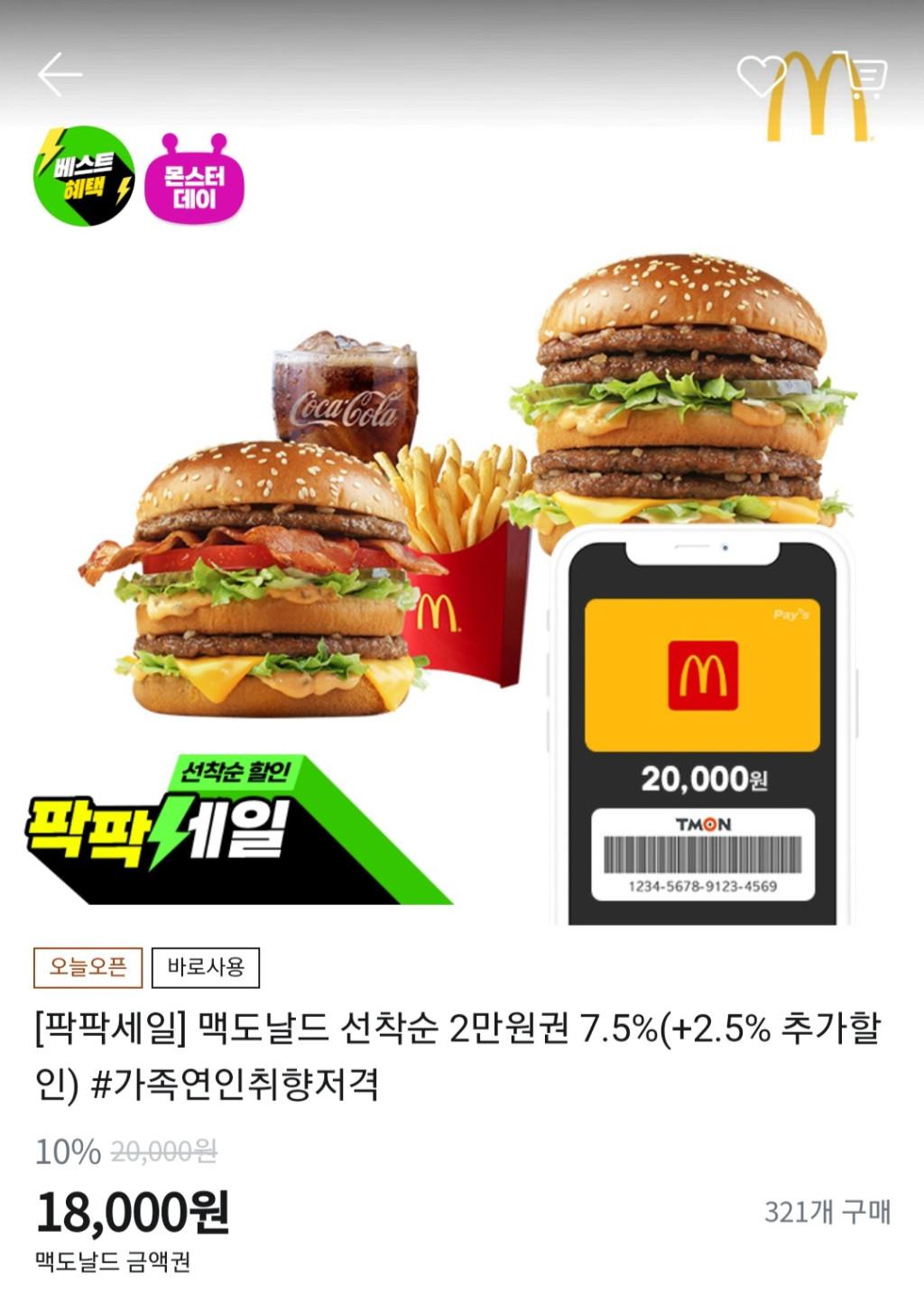Go back using the top-left arrow
The width and height of the screenshot is (924, 1312).
click(60, 74)
